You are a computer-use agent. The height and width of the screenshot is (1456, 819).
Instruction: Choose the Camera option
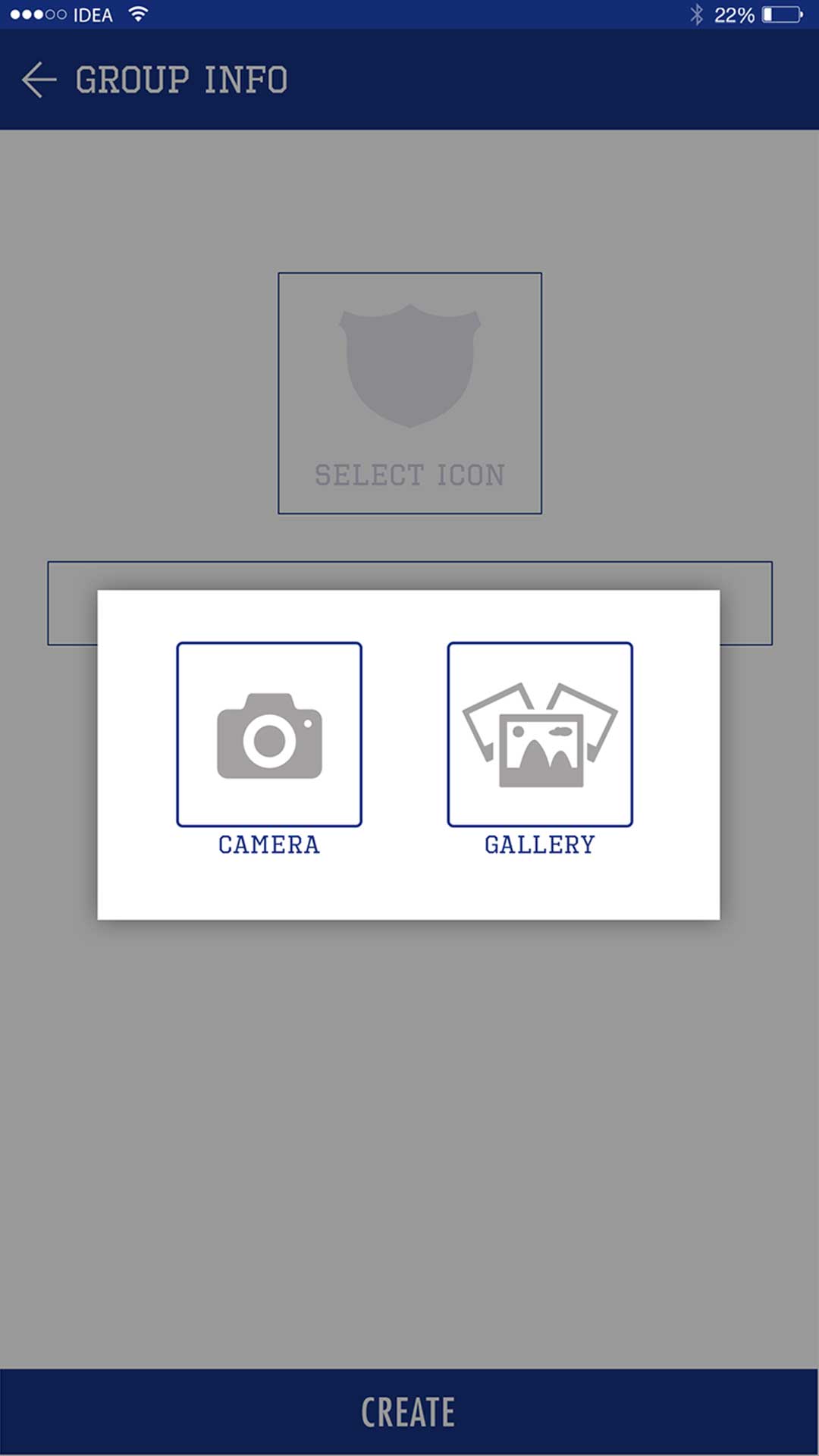coord(268,734)
